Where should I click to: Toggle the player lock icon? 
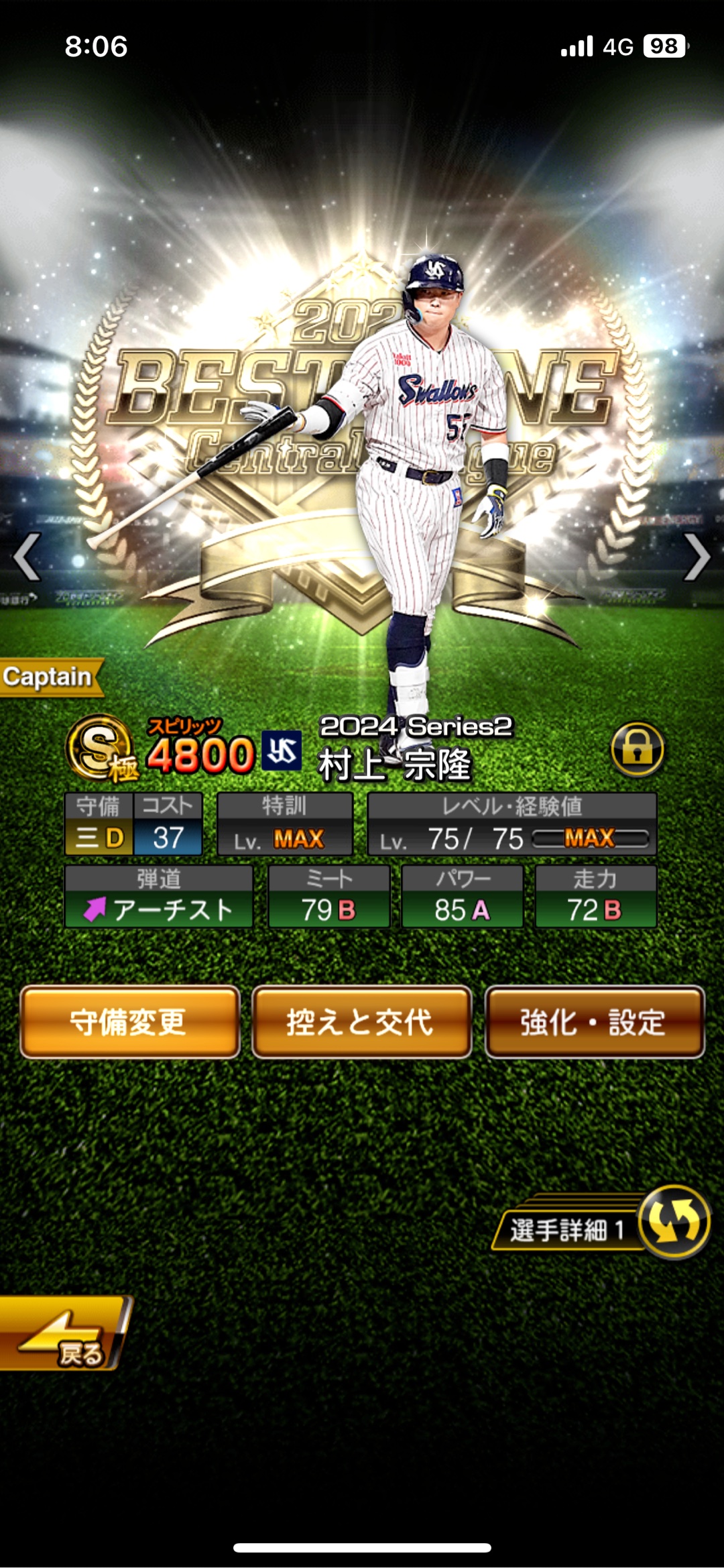coord(637,749)
